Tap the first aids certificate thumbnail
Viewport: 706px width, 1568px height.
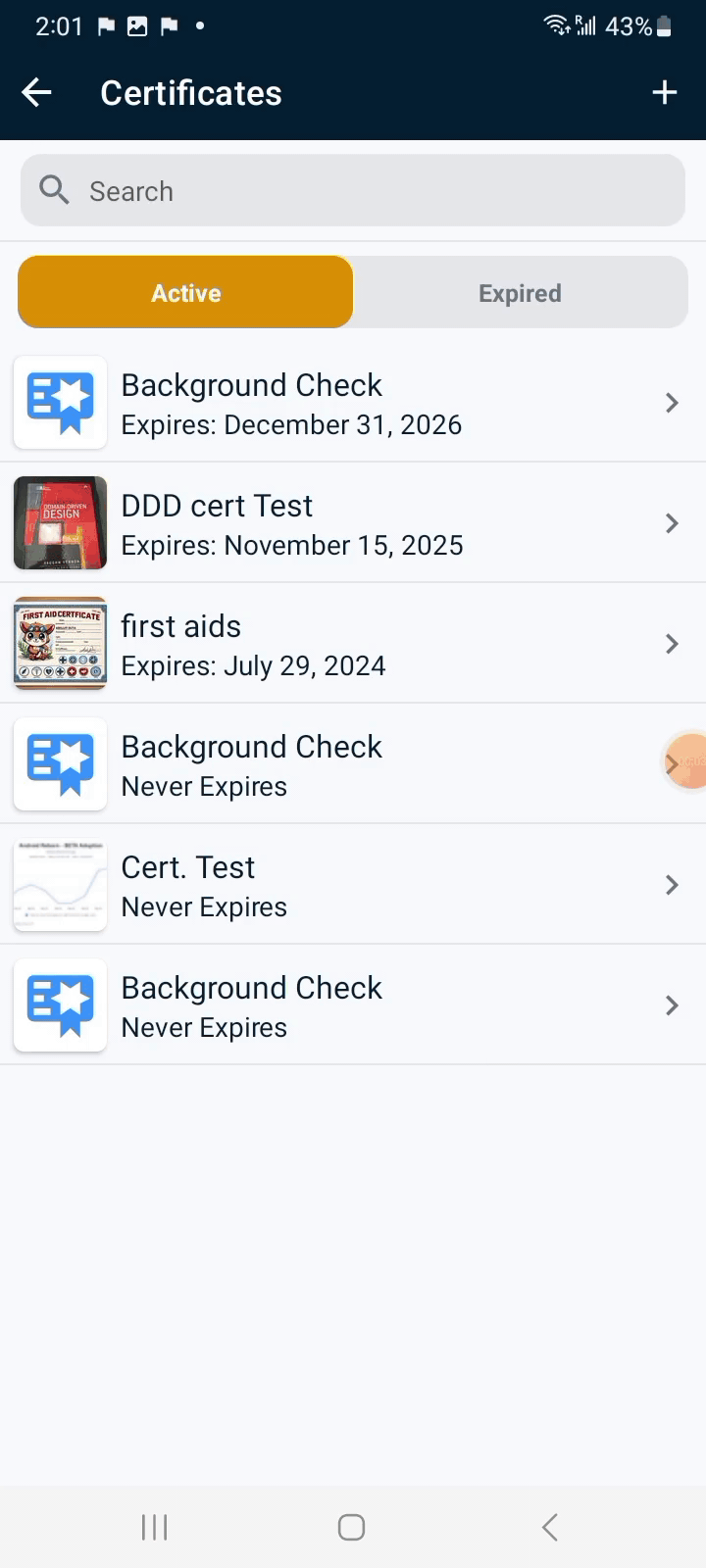pyautogui.click(x=60, y=643)
